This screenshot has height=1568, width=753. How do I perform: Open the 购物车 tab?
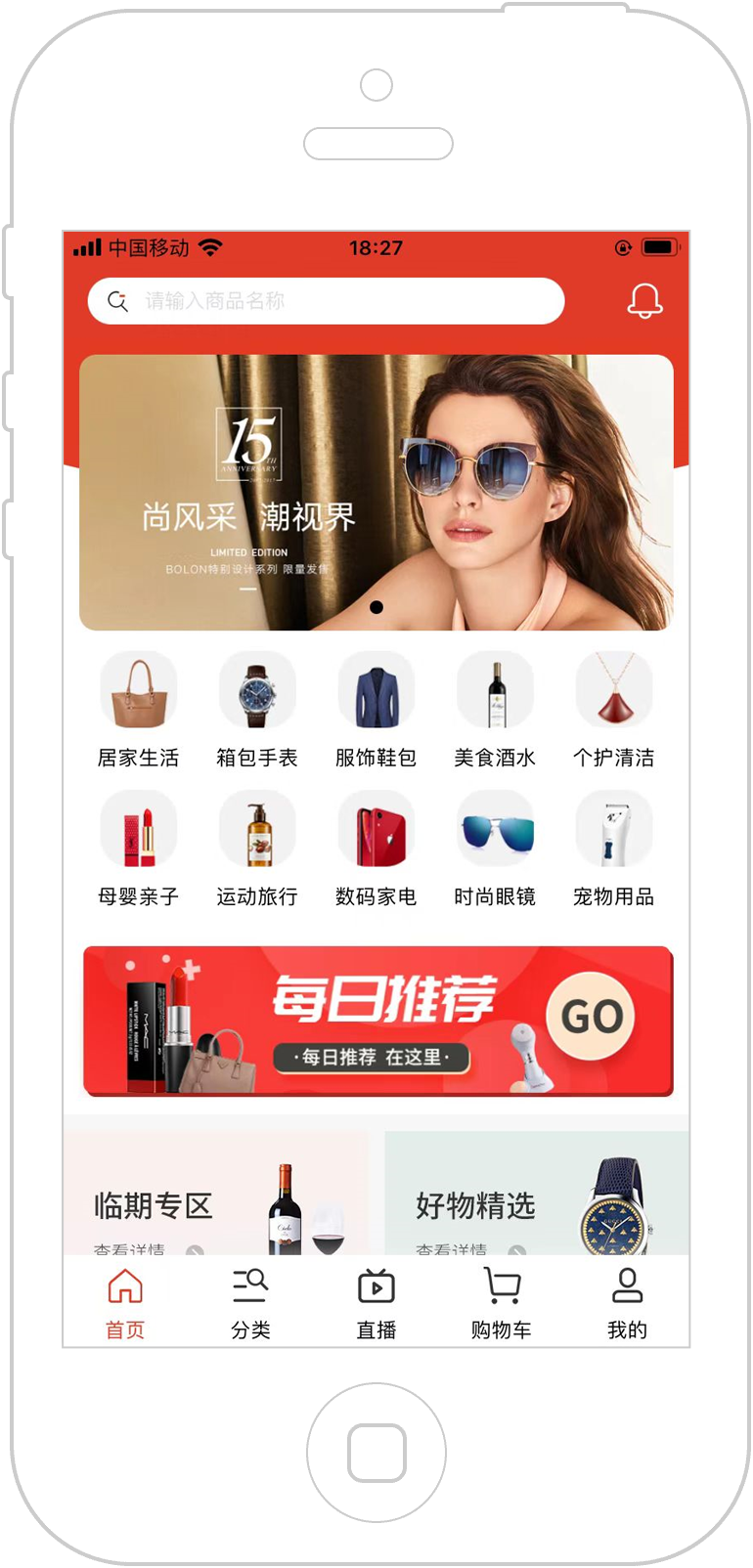click(502, 1302)
